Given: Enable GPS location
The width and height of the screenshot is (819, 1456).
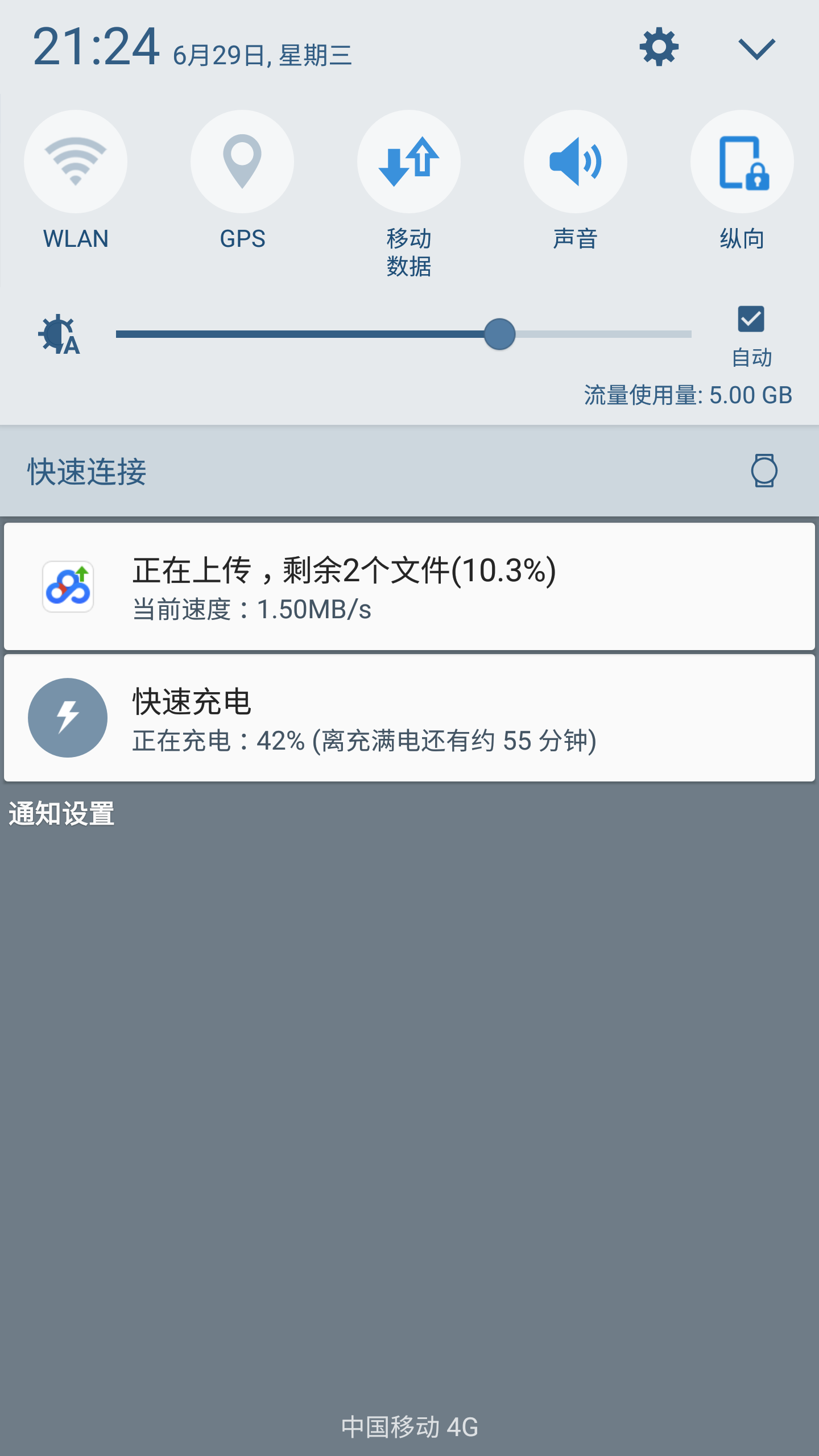Looking at the screenshot, I should (242, 162).
